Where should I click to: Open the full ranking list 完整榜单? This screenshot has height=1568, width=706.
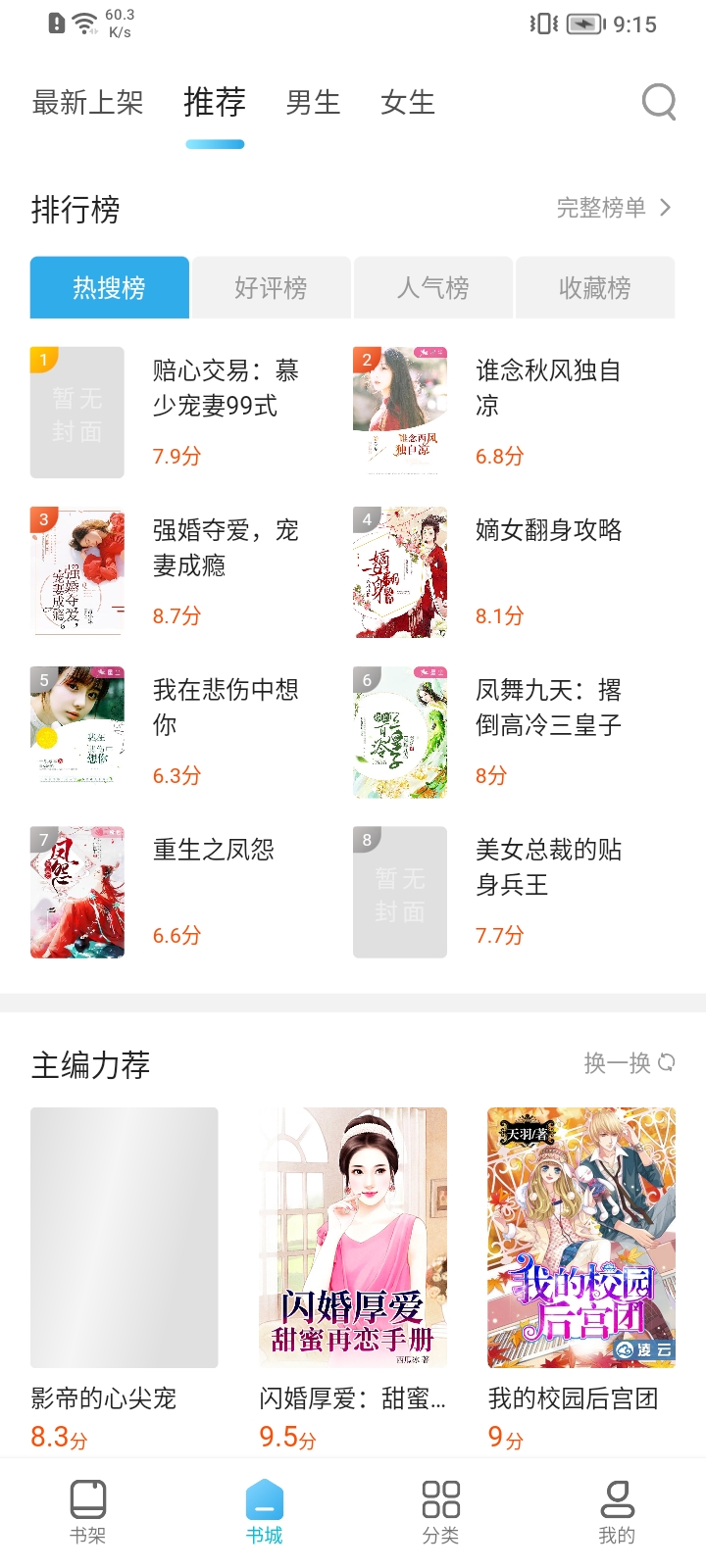coord(614,208)
